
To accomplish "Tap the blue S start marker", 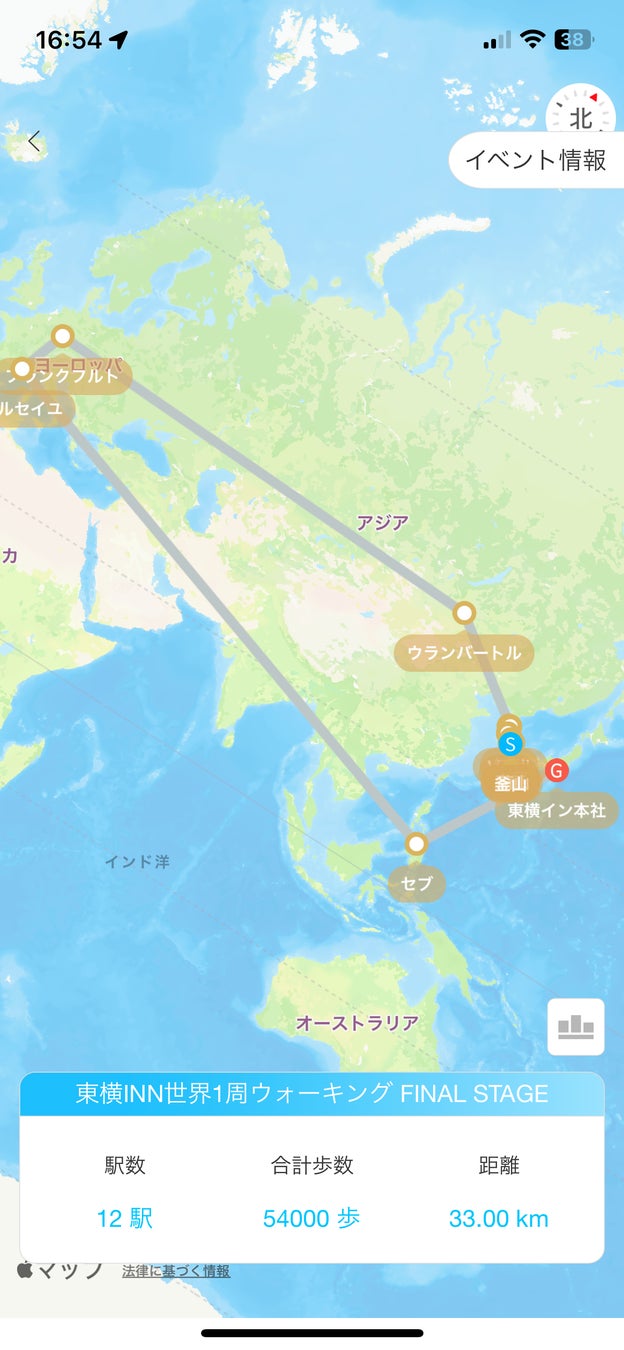I will (510, 743).
